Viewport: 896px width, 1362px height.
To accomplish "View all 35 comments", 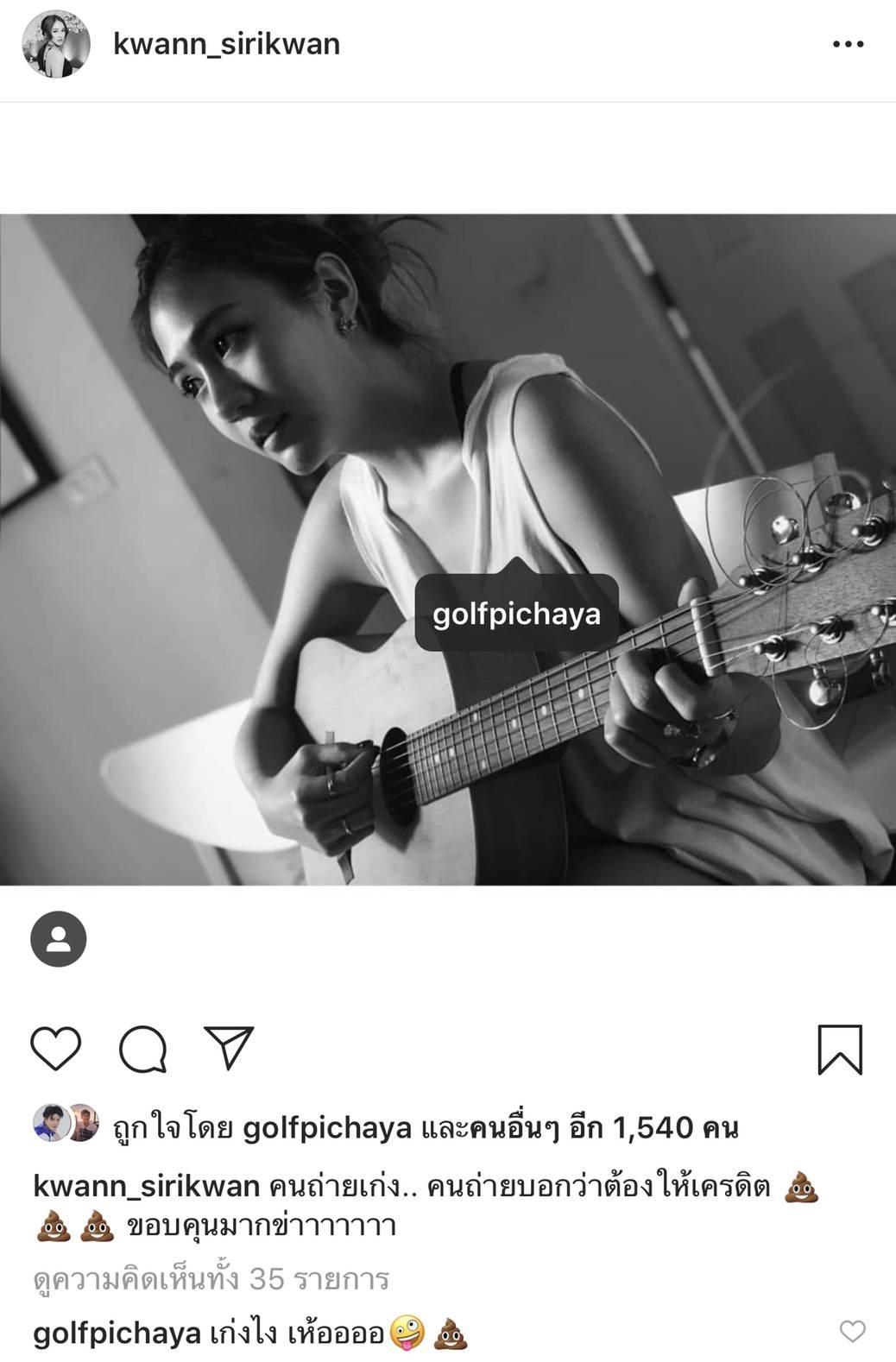I will 211,1278.
